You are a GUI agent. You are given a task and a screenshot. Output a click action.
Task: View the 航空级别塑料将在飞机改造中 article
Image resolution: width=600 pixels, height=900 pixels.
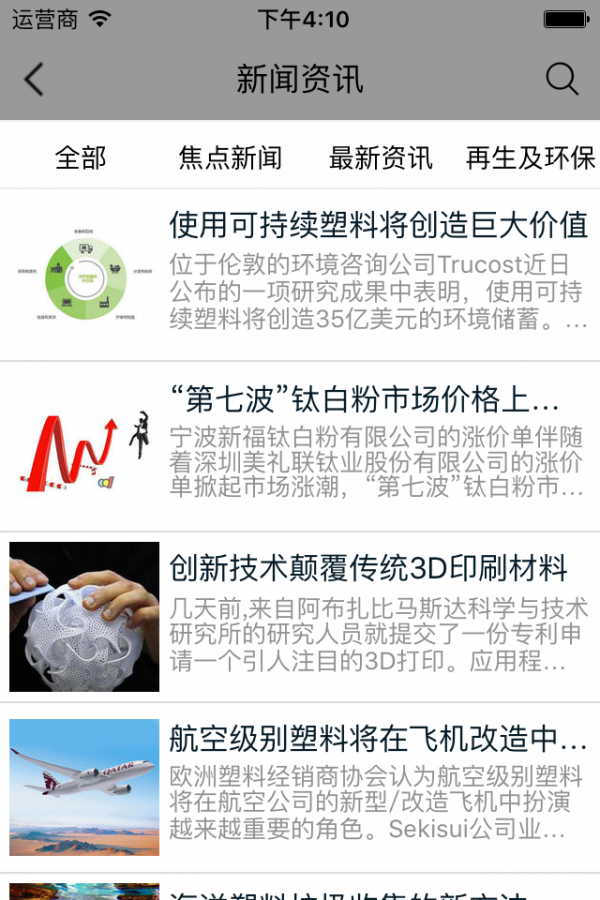click(x=378, y=740)
